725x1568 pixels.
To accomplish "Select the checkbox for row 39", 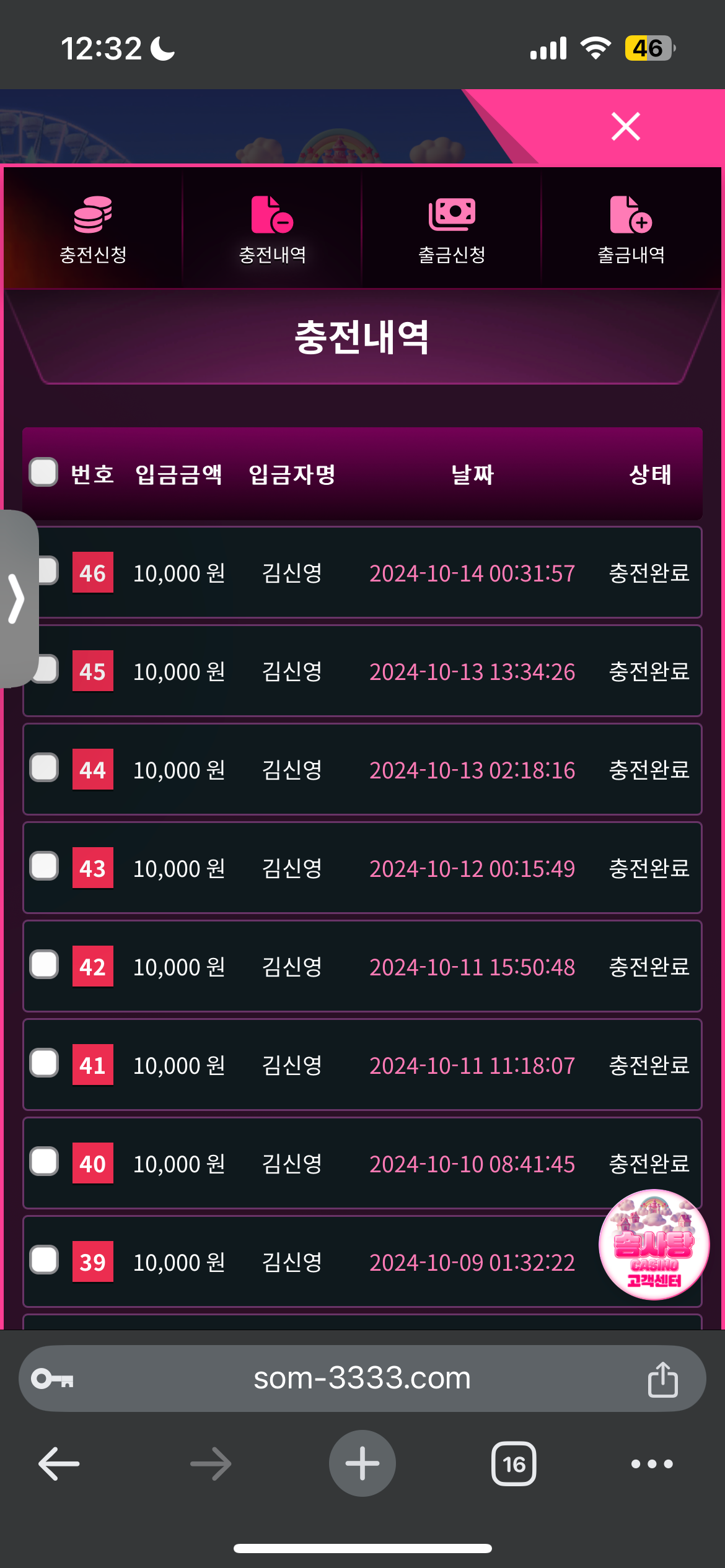I will (x=44, y=1260).
